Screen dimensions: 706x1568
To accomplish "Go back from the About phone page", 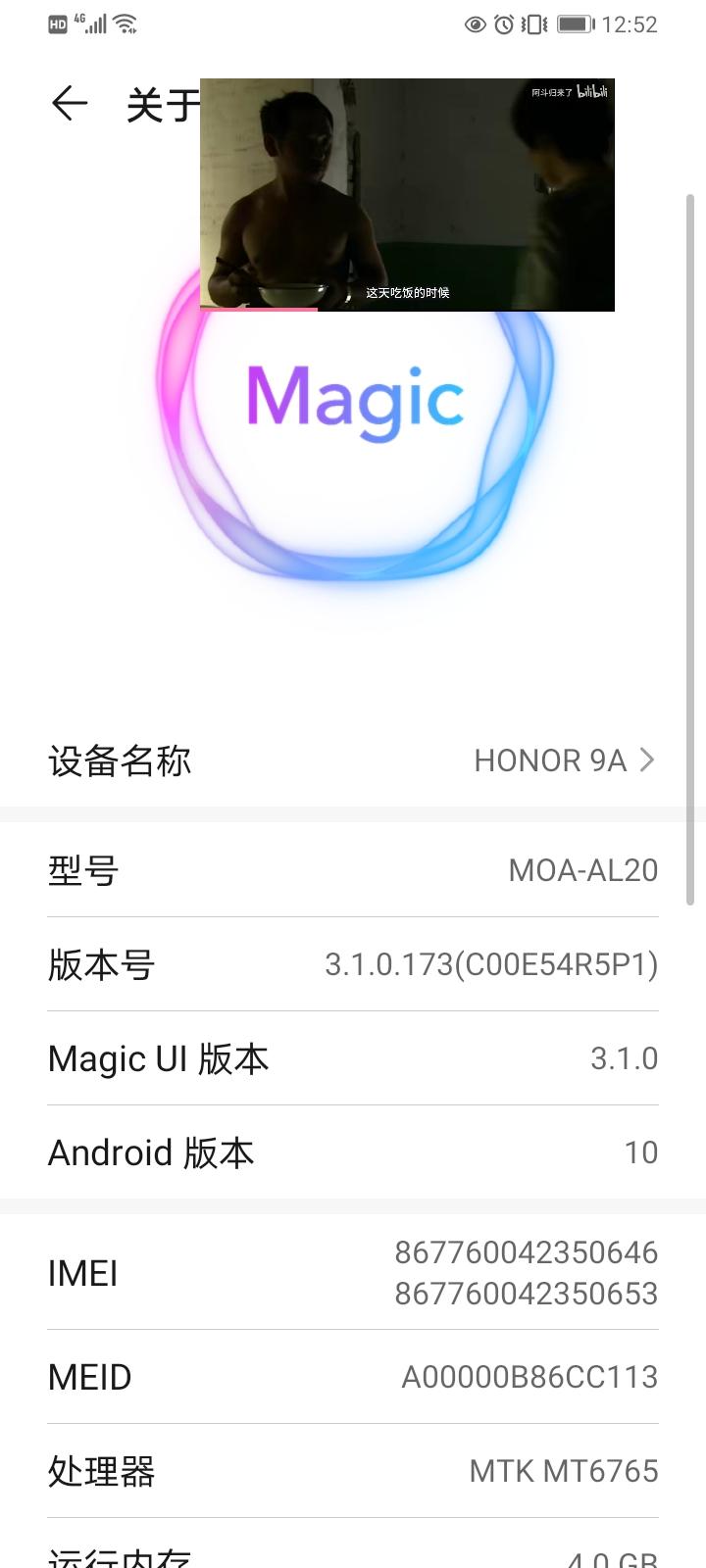I will [x=70, y=103].
